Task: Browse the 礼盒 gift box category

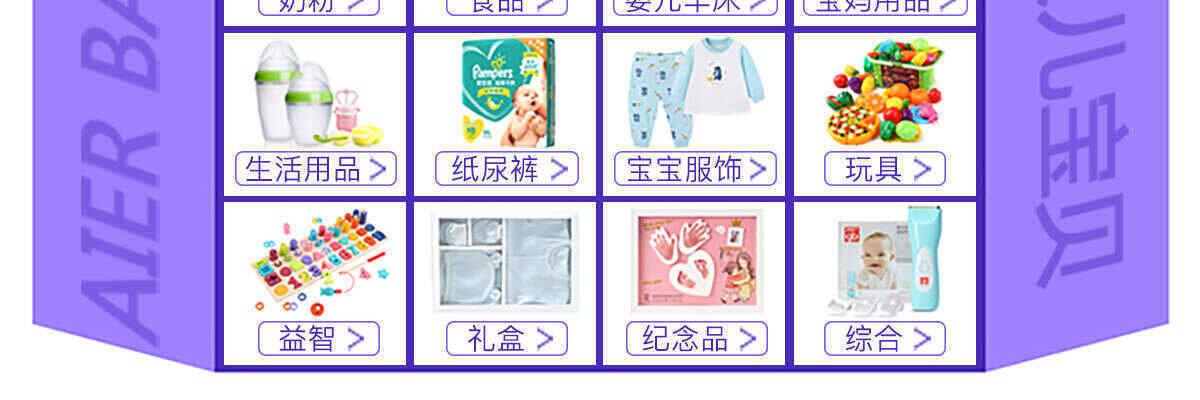Action: [x=507, y=338]
